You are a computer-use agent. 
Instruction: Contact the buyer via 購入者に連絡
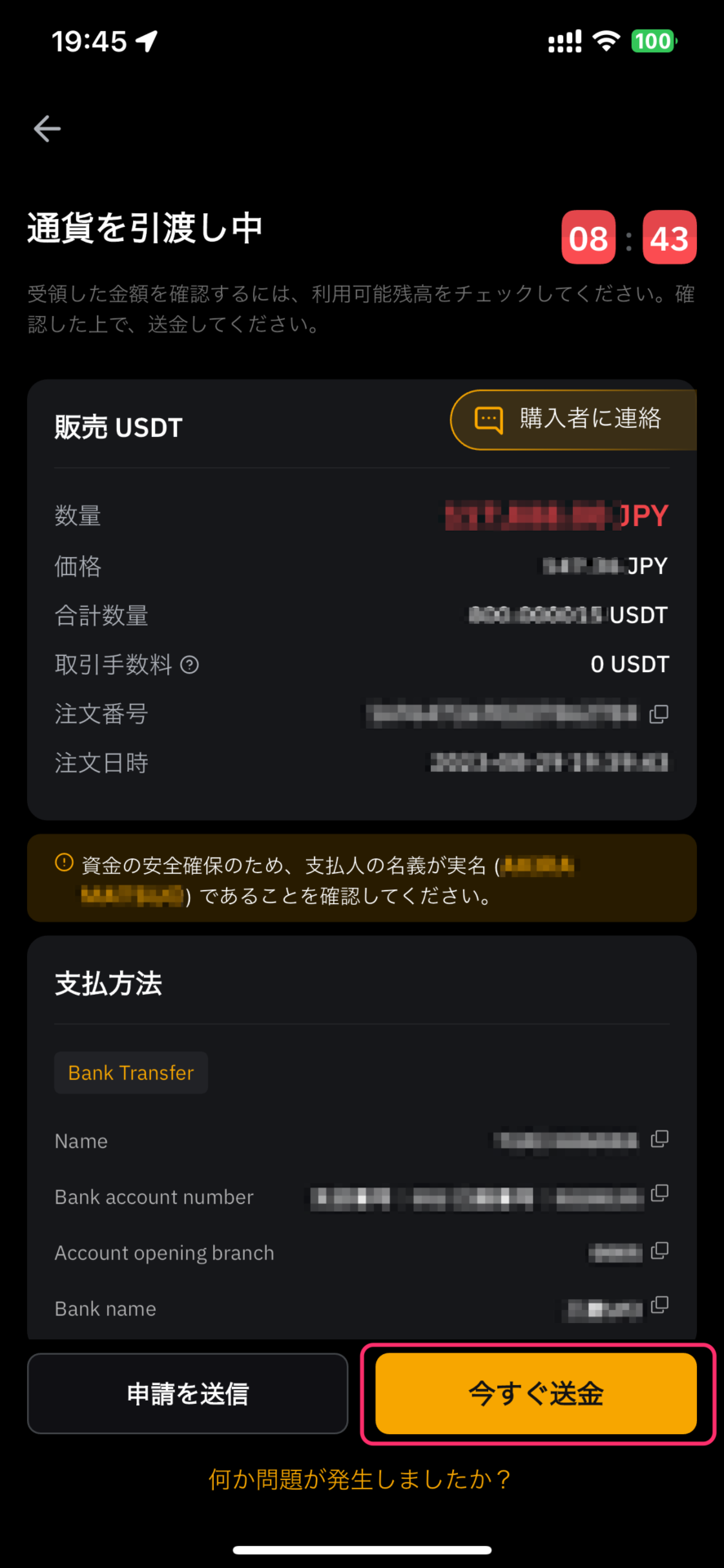[x=573, y=420]
